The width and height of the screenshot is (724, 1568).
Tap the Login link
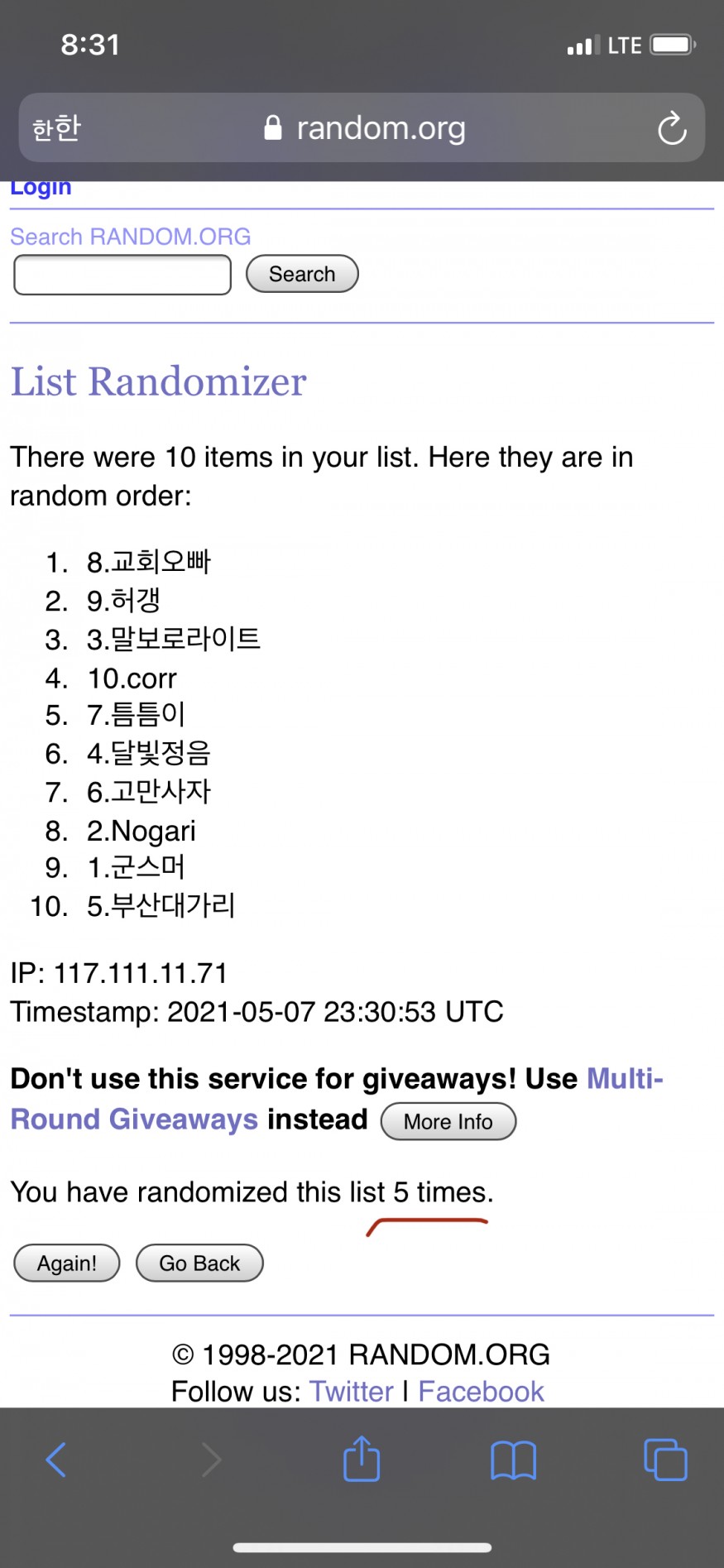click(x=41, y=189)
